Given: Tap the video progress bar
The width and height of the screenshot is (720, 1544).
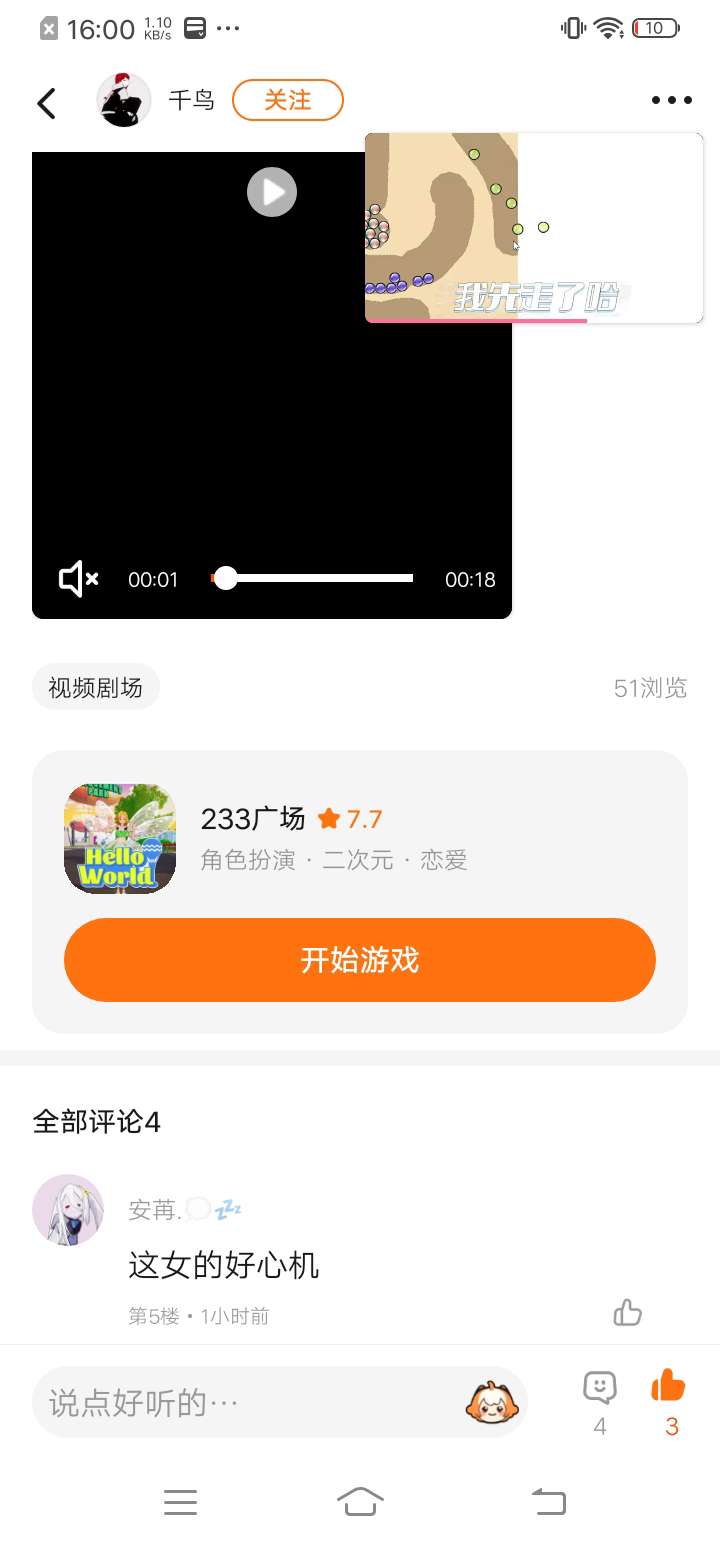Looking at the screenshot, I should tap(312, 578).
